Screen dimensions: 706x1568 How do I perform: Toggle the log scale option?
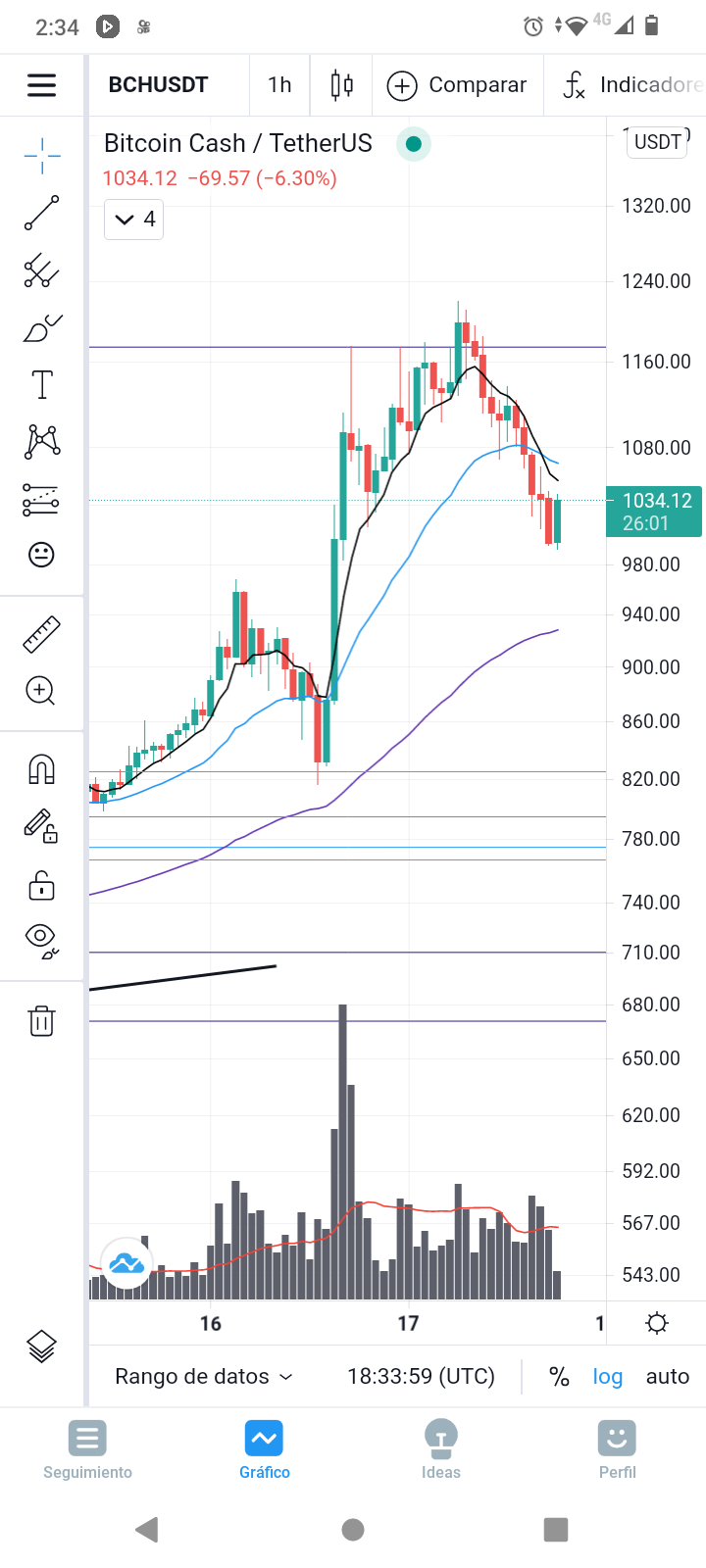608,1376
